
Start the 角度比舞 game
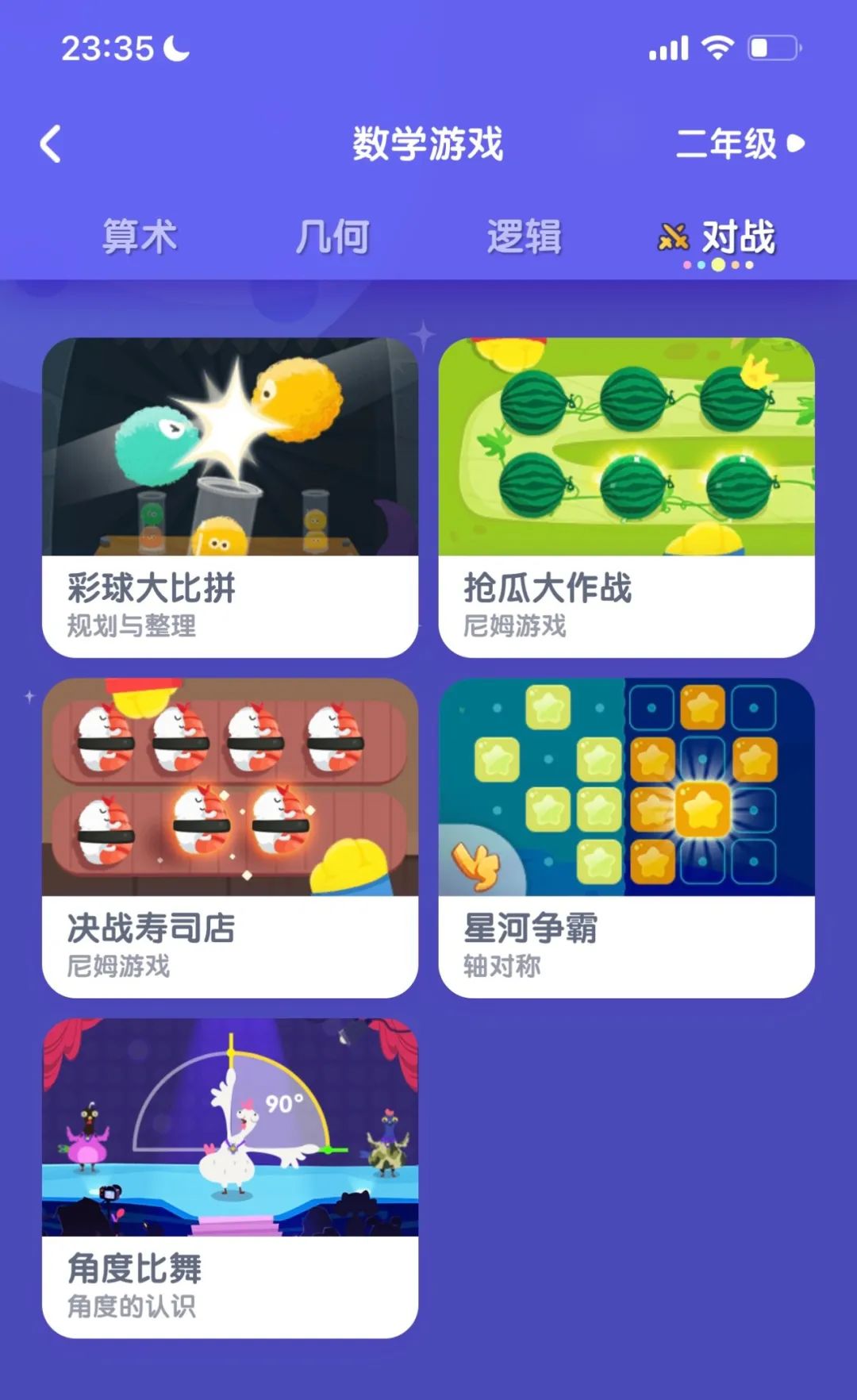230,1179
